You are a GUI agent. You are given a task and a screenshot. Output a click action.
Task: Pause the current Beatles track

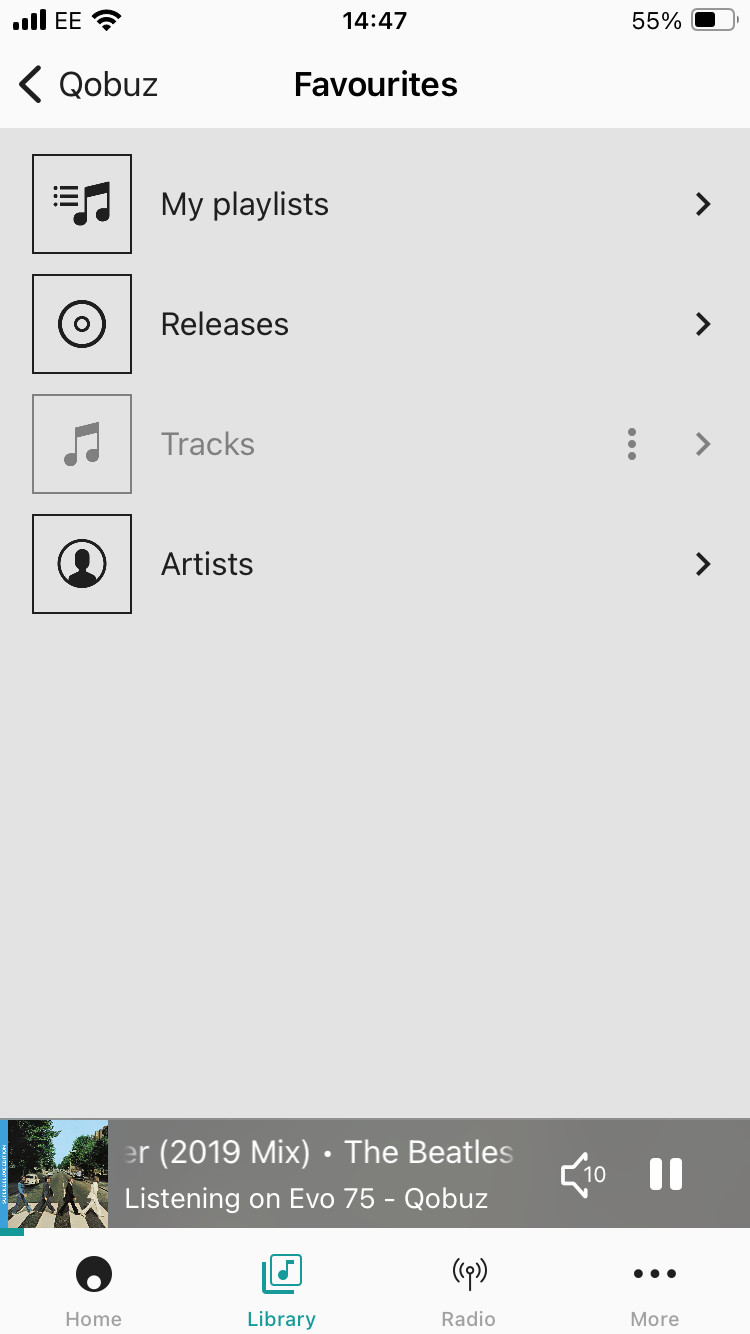pyautogui.click(x=665, y=1174)
